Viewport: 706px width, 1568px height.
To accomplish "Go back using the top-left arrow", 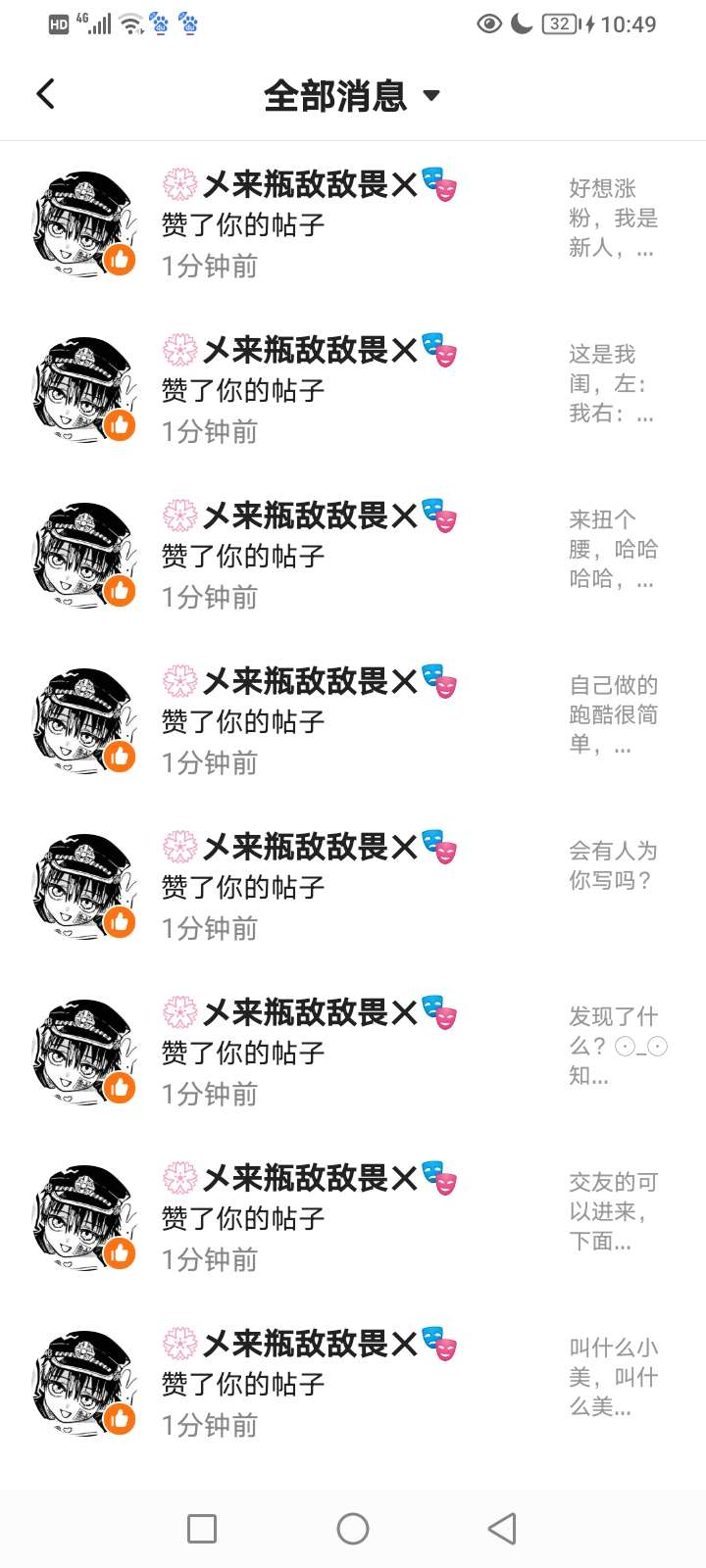I will tap(45, 94).
